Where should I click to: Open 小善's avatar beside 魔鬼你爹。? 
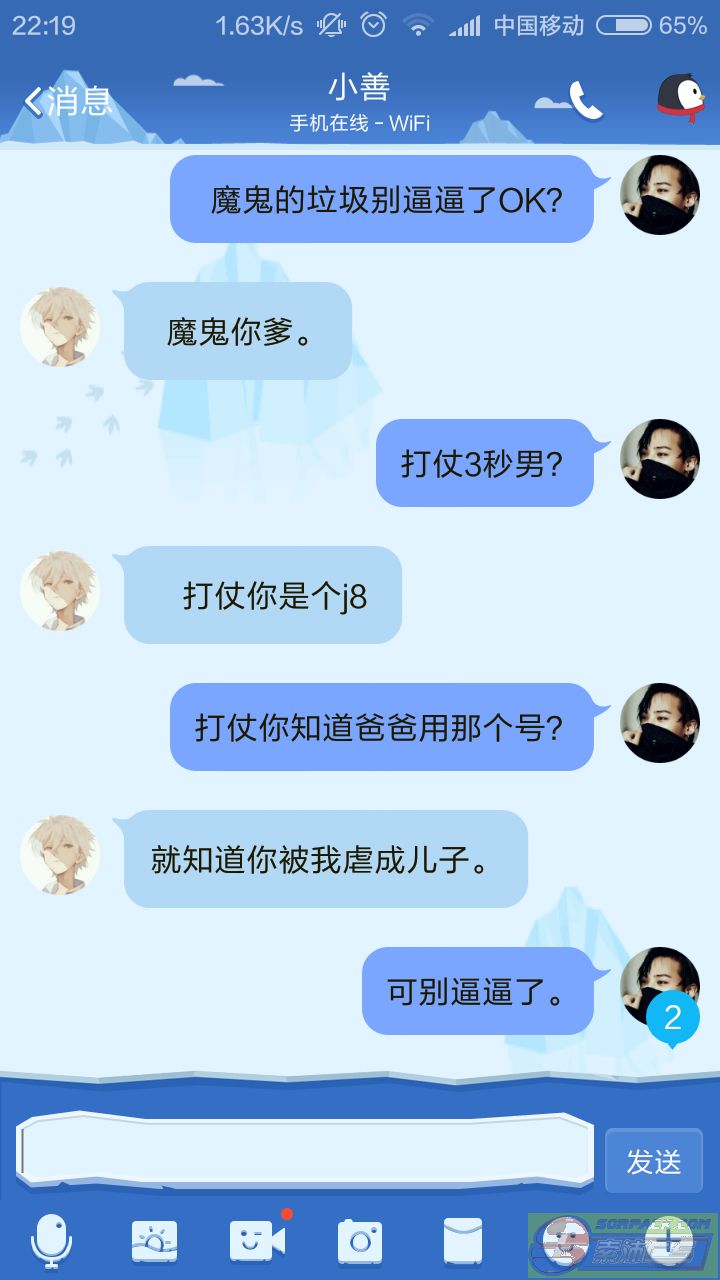60,327
